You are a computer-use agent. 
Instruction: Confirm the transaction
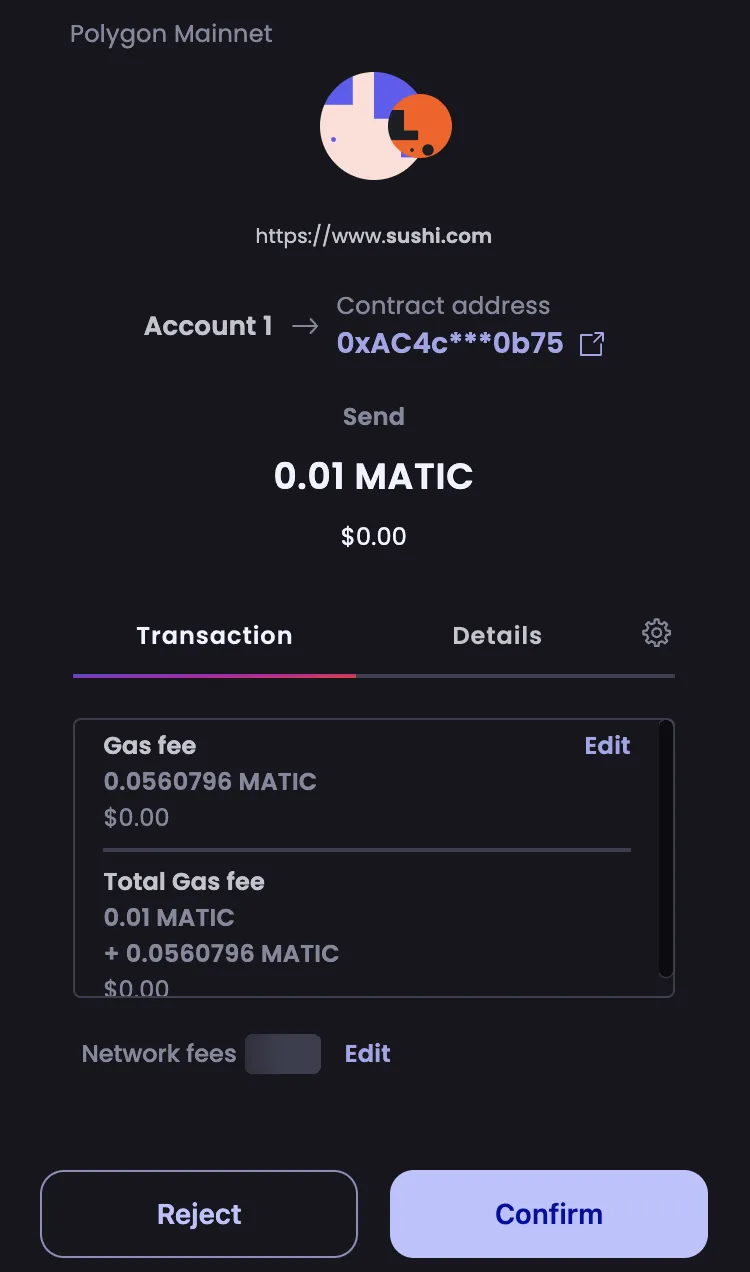(x=549, y=1213)
